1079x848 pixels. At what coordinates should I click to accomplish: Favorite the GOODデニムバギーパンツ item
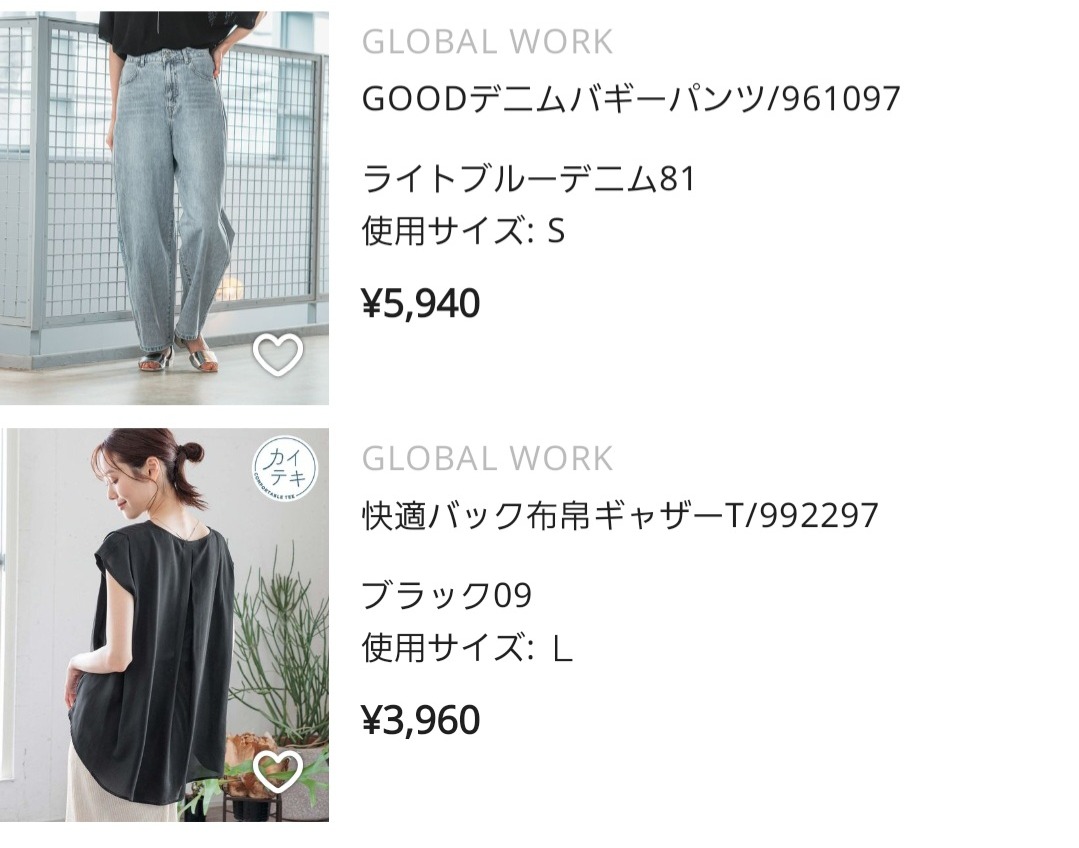pyautogui.click(x=277, y=355)
